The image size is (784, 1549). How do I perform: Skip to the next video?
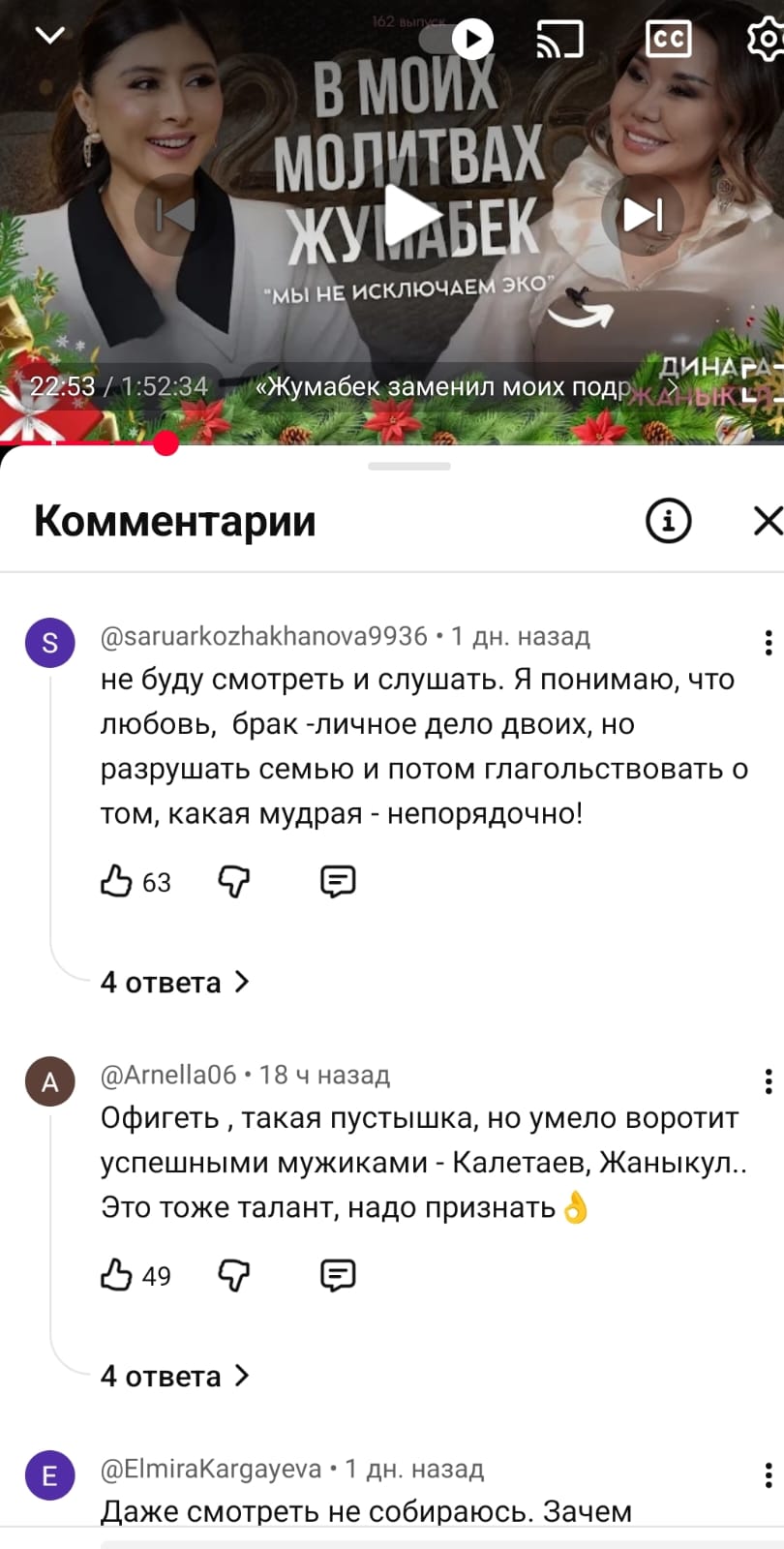643,215
